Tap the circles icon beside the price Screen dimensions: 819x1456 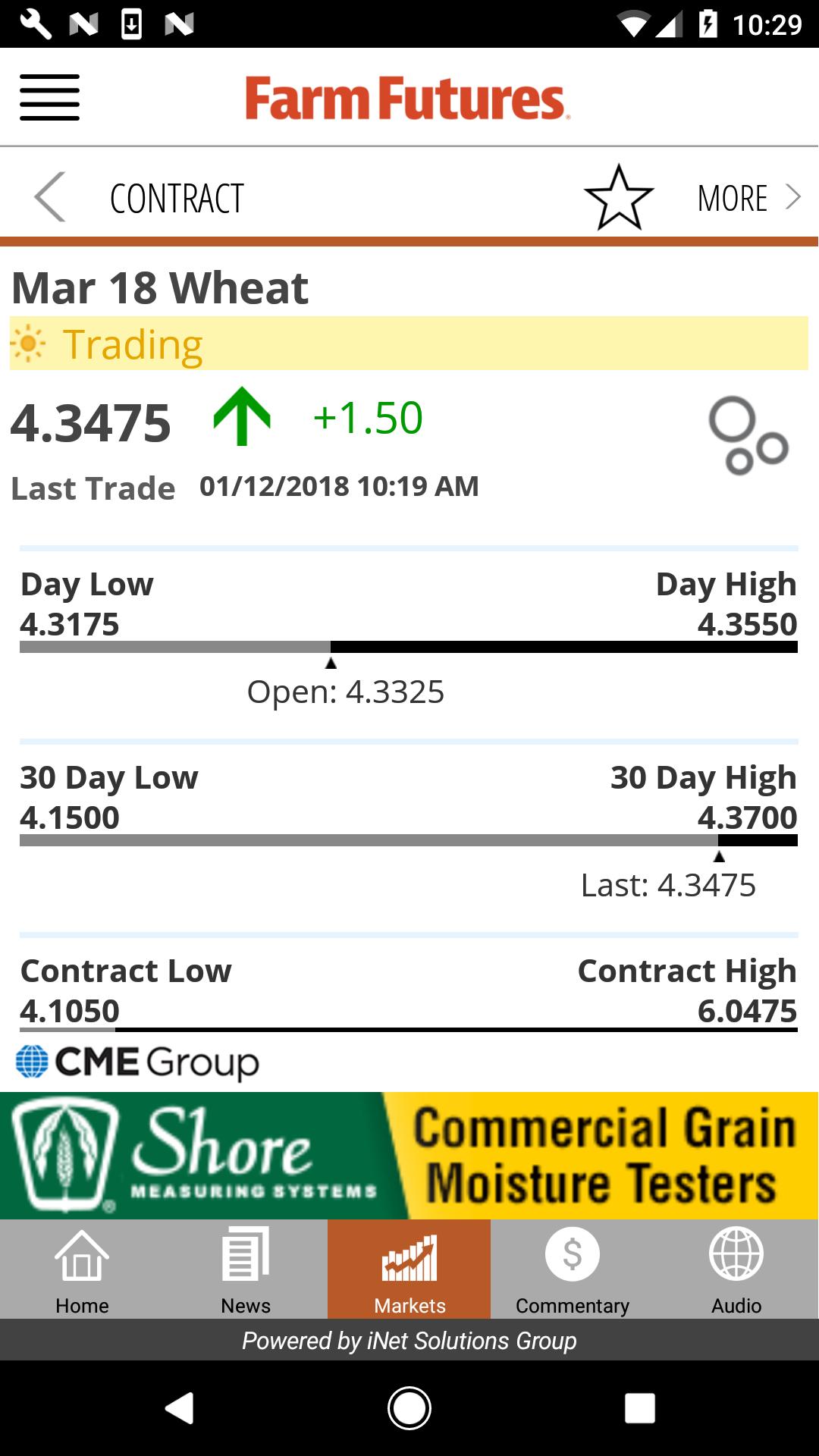[x=748, y=436]
